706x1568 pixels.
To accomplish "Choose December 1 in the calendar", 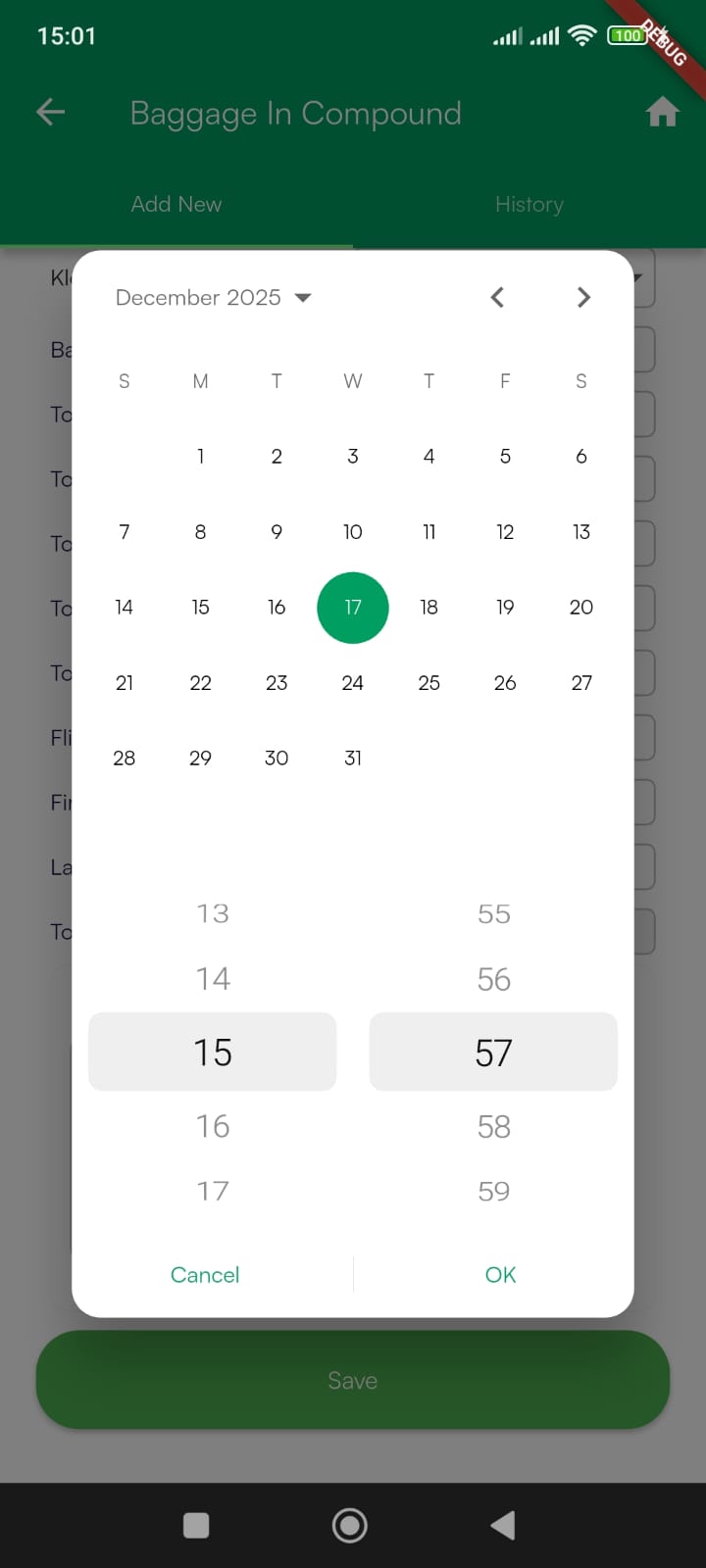I will tap(200, 457).
